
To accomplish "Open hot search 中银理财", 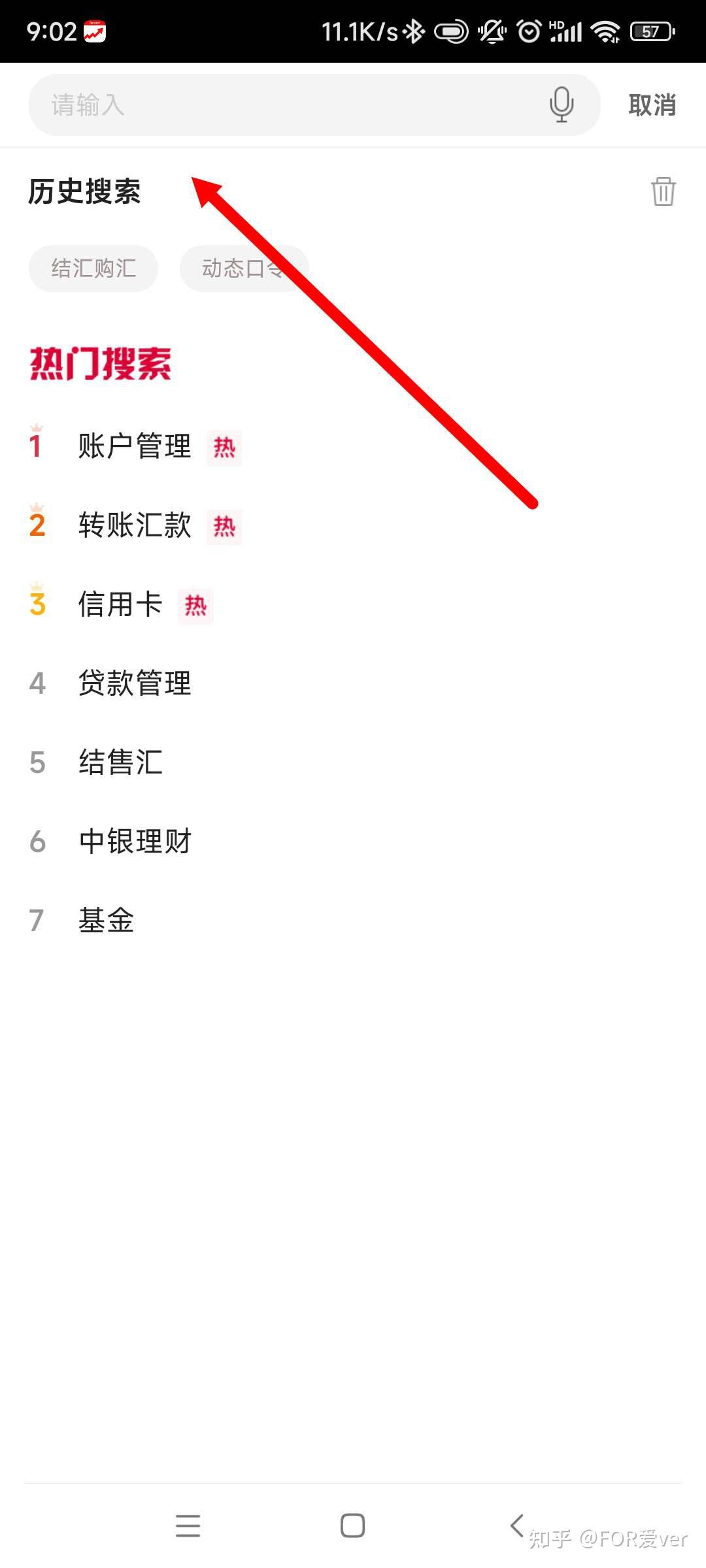I will pos(135,841).
